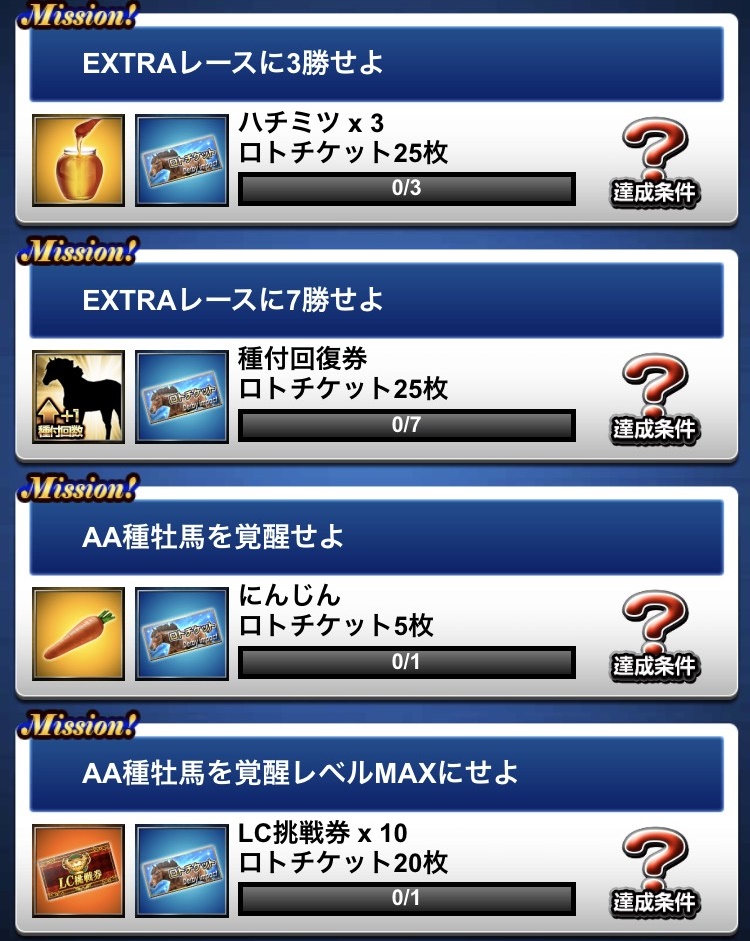Image resolution: width=750 pixels, height=941 pixels.
Task: Tap the ハチミツ honey reward icon
Action: [78, 162]
